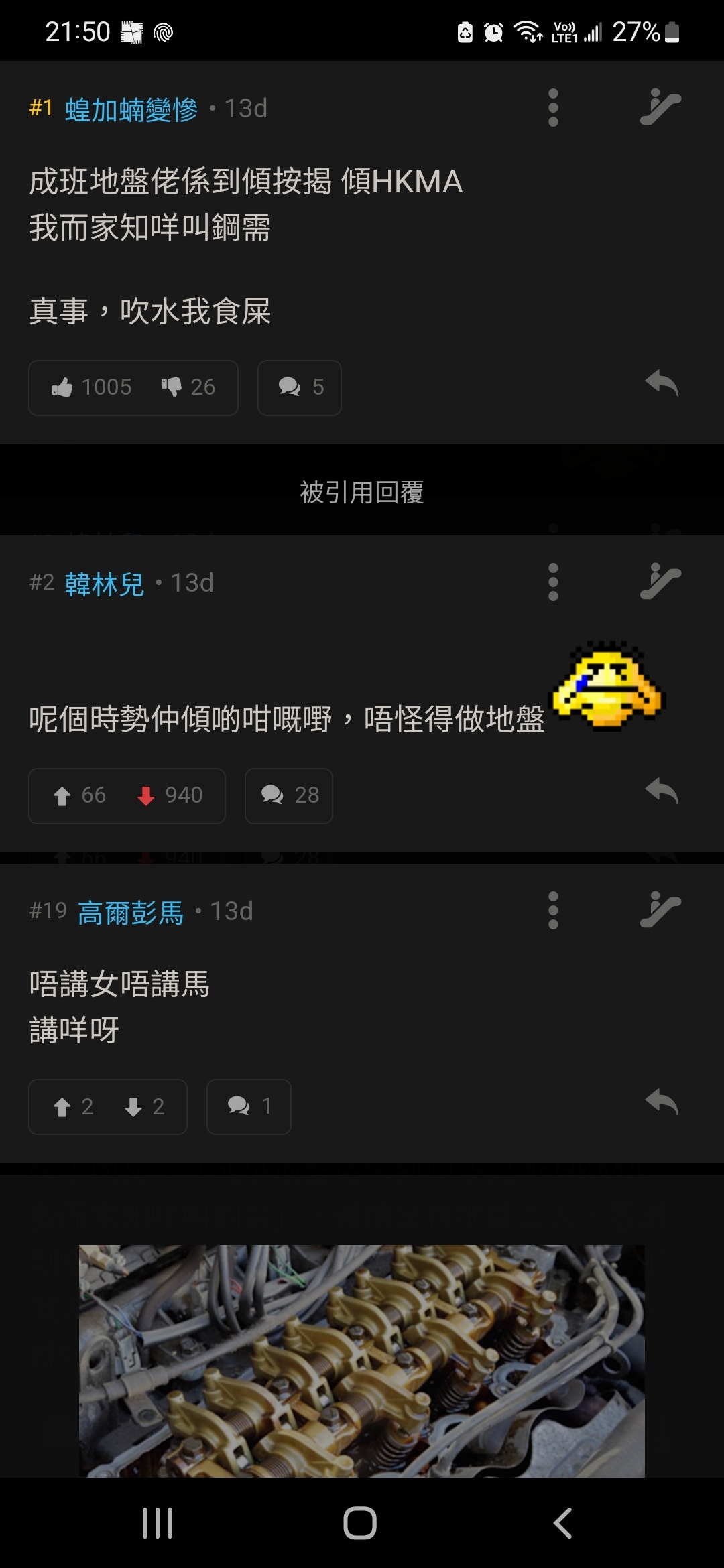Tap the escalator icon on post #1
The width and height of the screenshot is (724, 1568).
(x=660, y=107)
